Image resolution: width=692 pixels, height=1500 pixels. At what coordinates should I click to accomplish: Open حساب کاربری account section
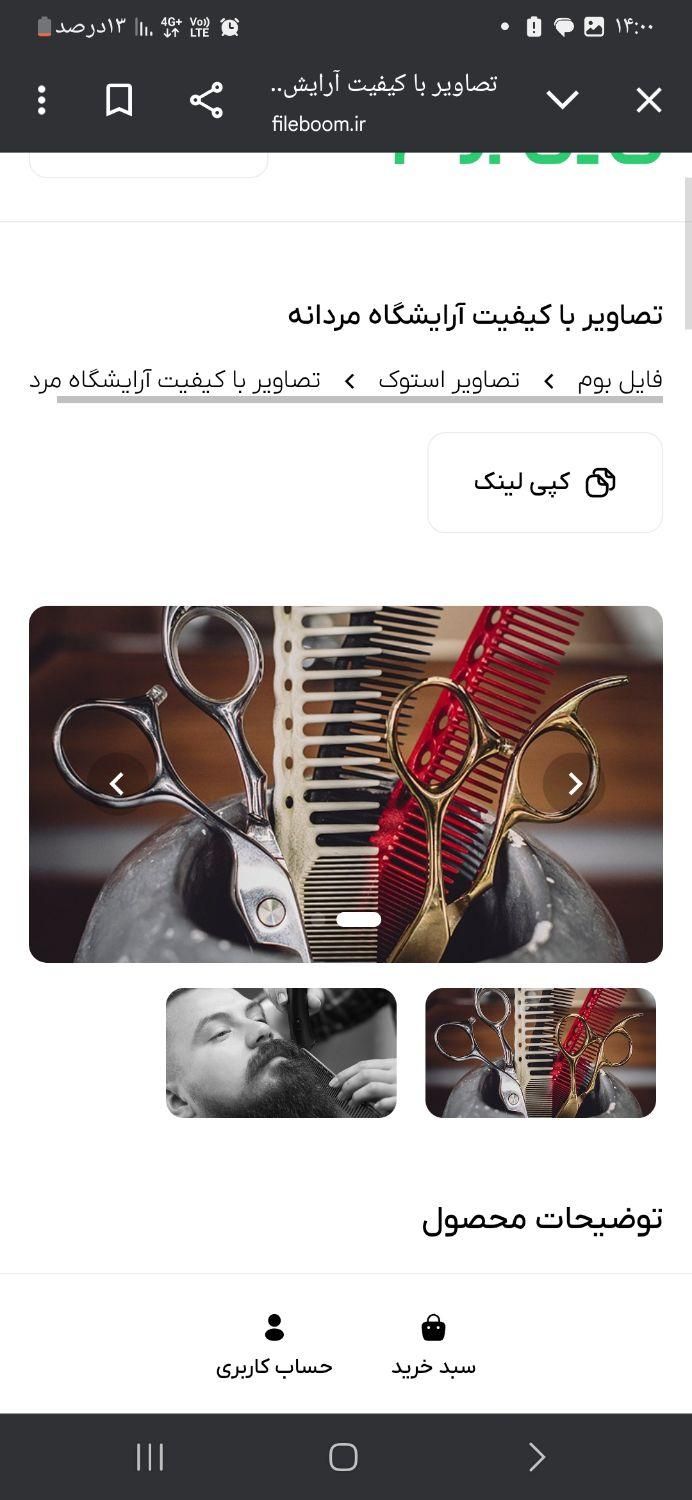point(274,1345)
